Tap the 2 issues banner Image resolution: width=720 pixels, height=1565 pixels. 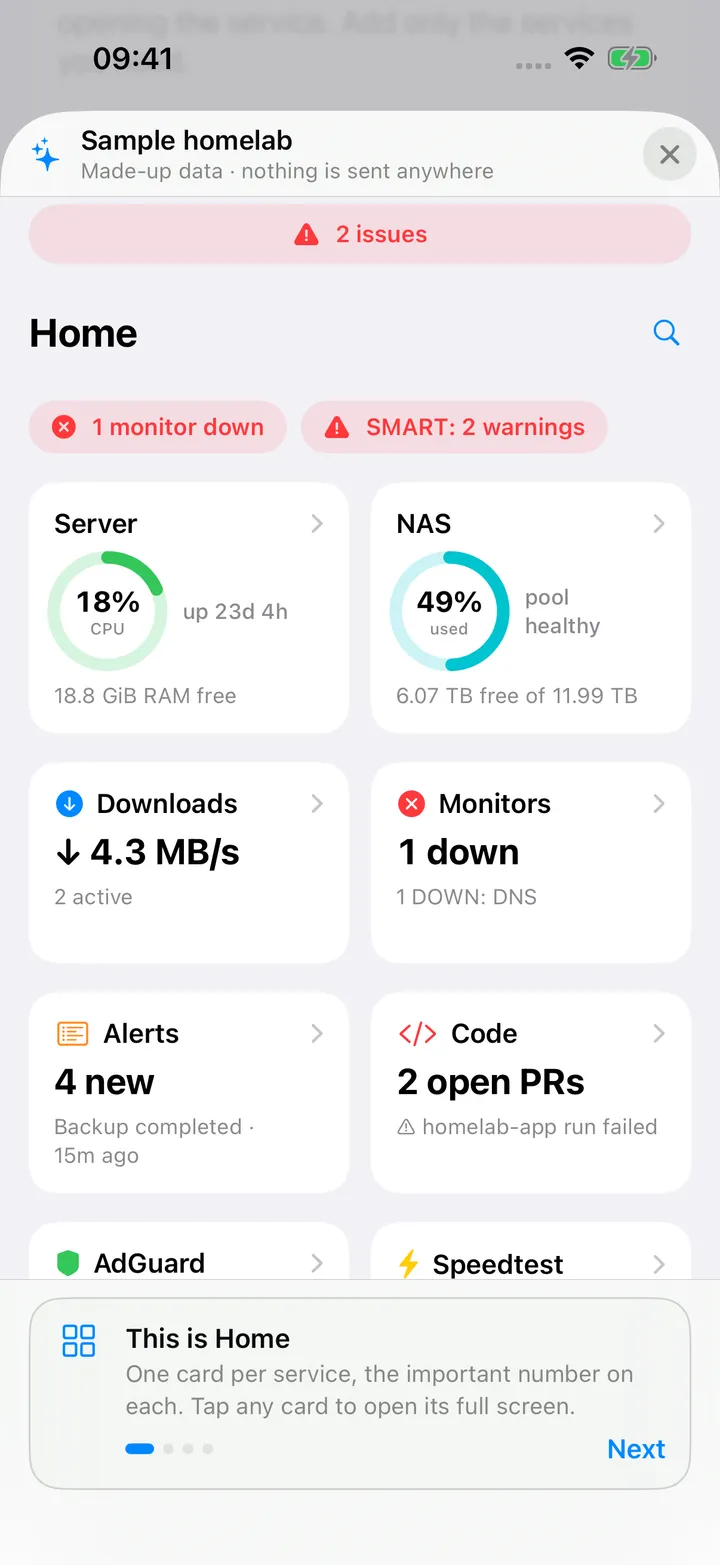360,235
